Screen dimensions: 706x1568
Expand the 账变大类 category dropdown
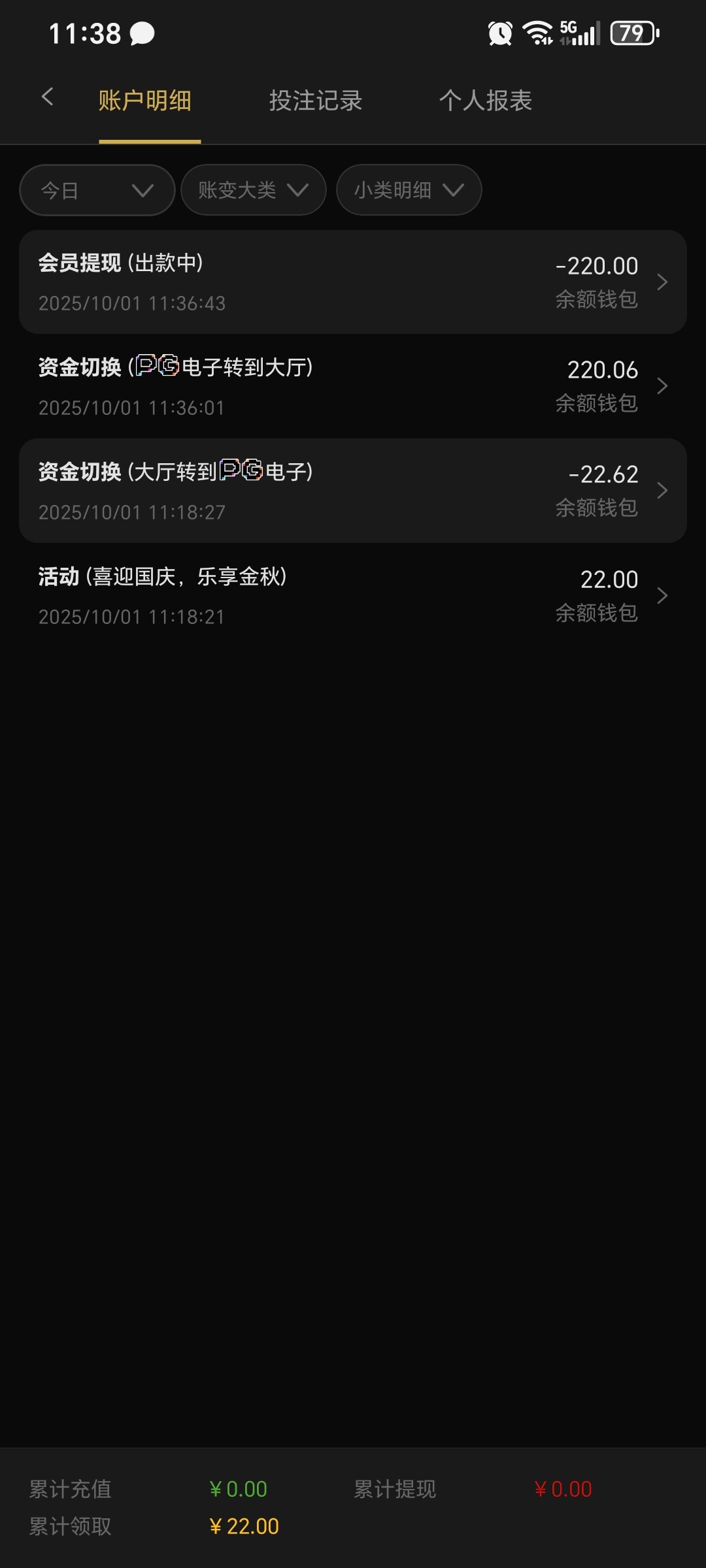[x=252, y=190]
